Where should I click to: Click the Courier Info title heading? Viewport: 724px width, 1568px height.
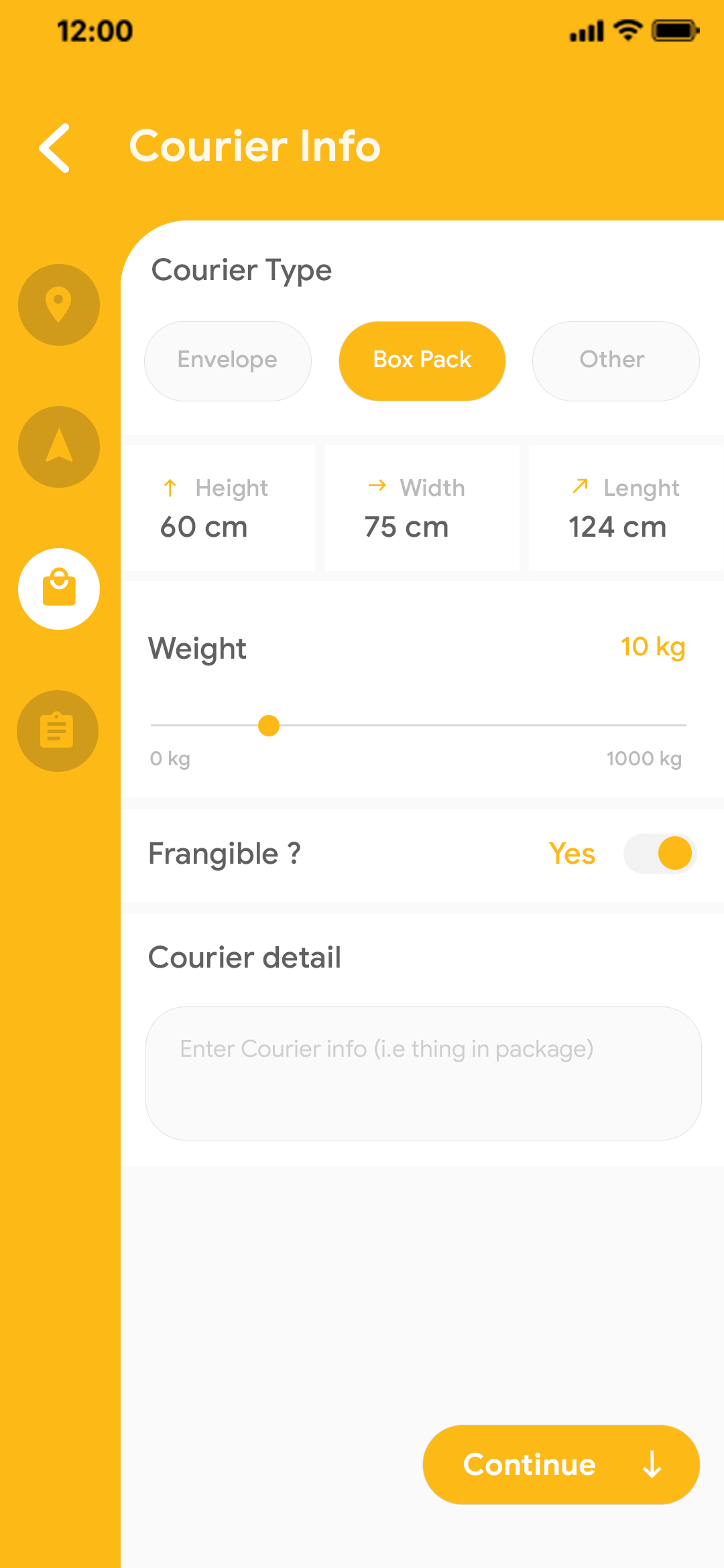click(255, 146)
